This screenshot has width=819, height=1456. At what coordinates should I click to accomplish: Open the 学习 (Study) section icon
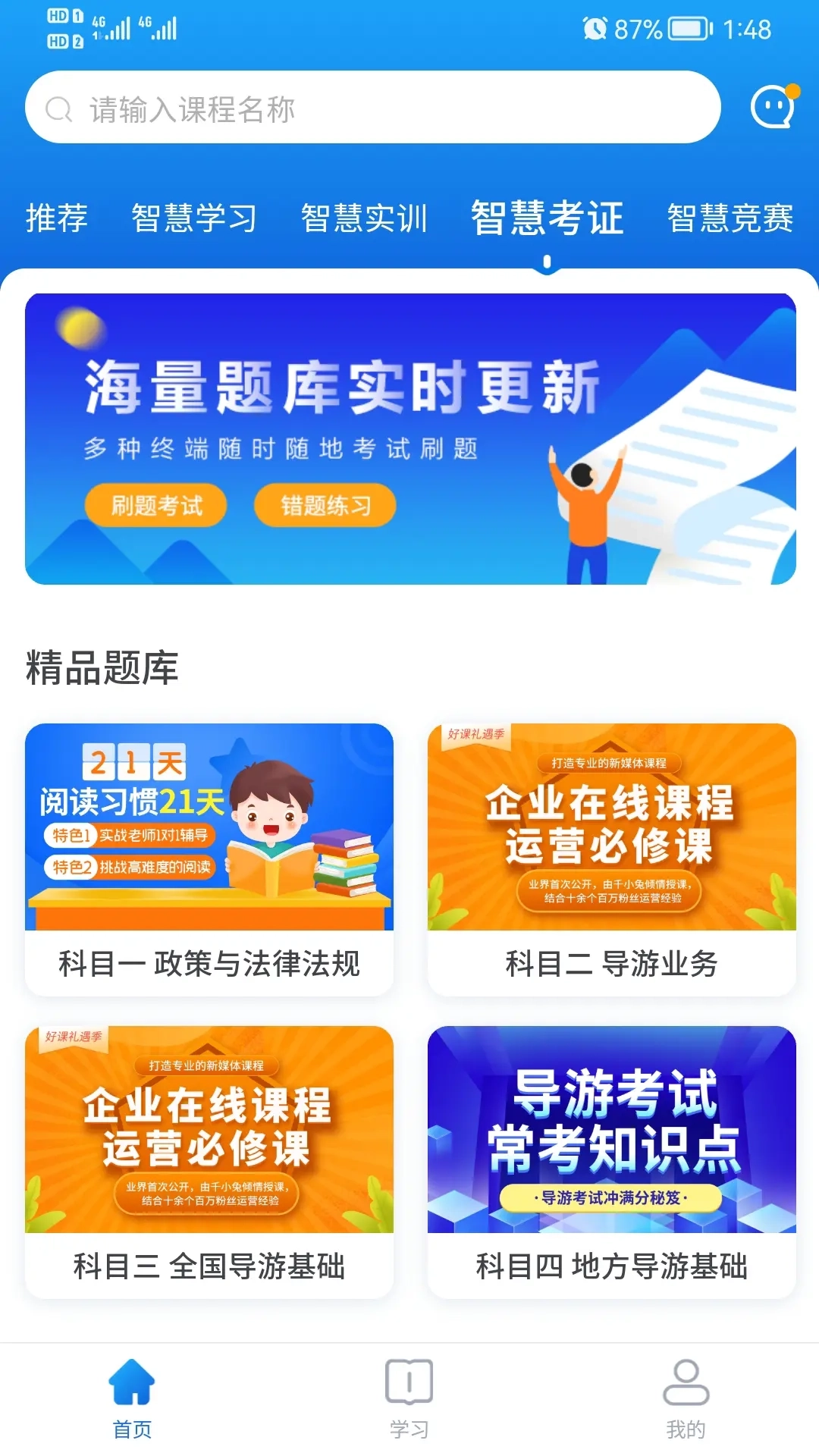[409, 1399]
